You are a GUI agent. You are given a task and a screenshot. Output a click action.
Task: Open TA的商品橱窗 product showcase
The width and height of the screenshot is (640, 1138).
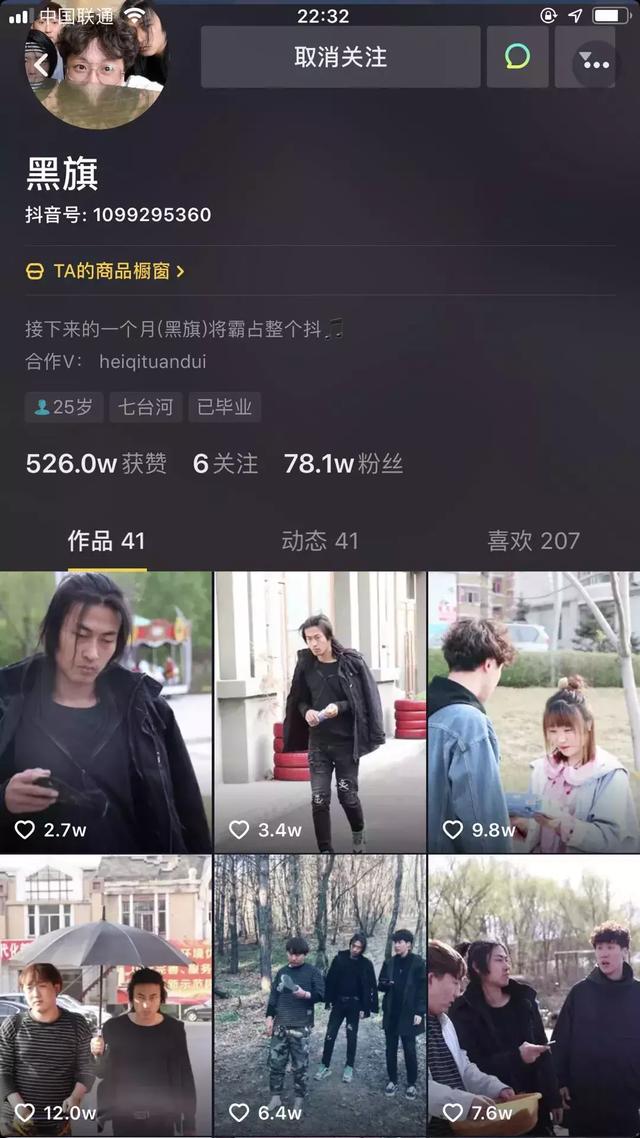pyautogui.click(x=105, y=271)
